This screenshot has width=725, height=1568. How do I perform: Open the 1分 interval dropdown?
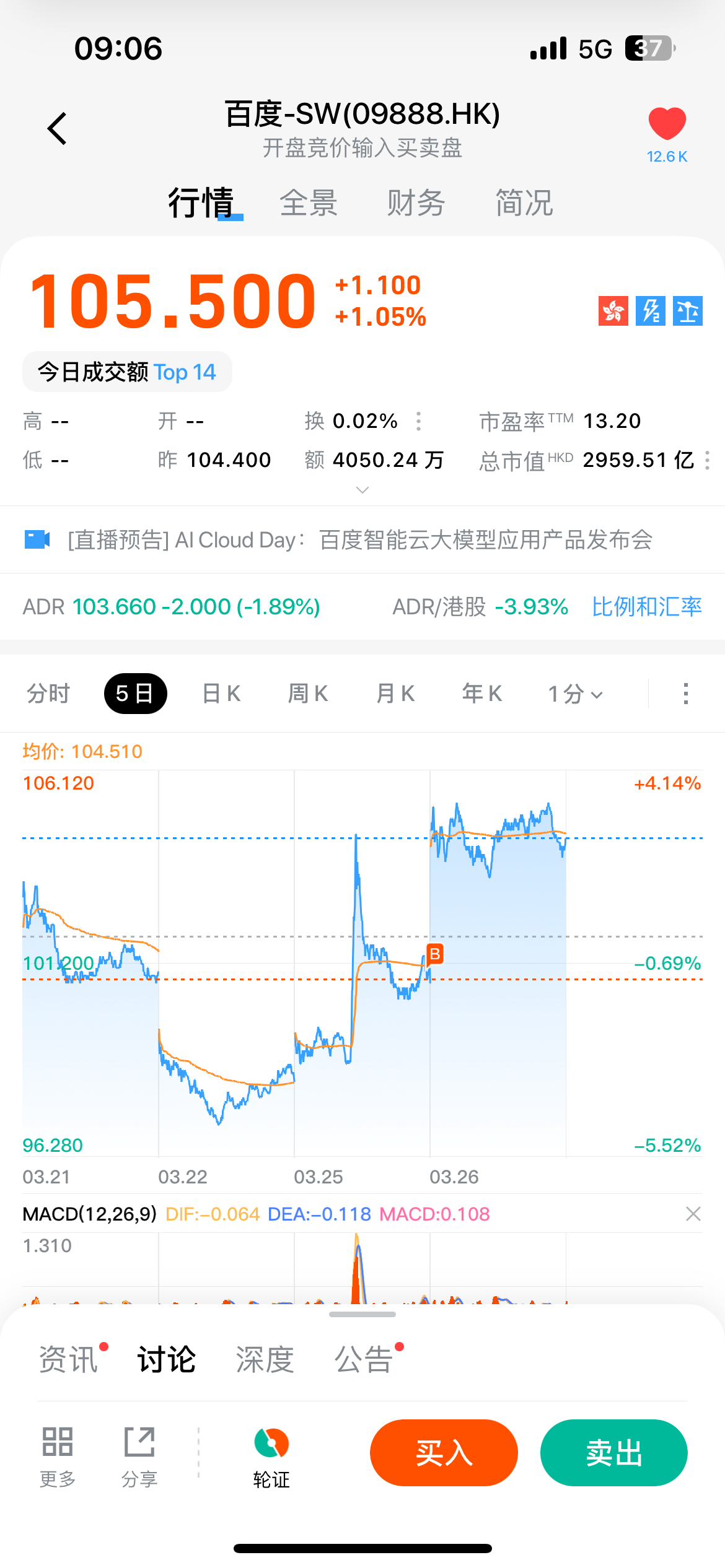(x=575, y=694)
